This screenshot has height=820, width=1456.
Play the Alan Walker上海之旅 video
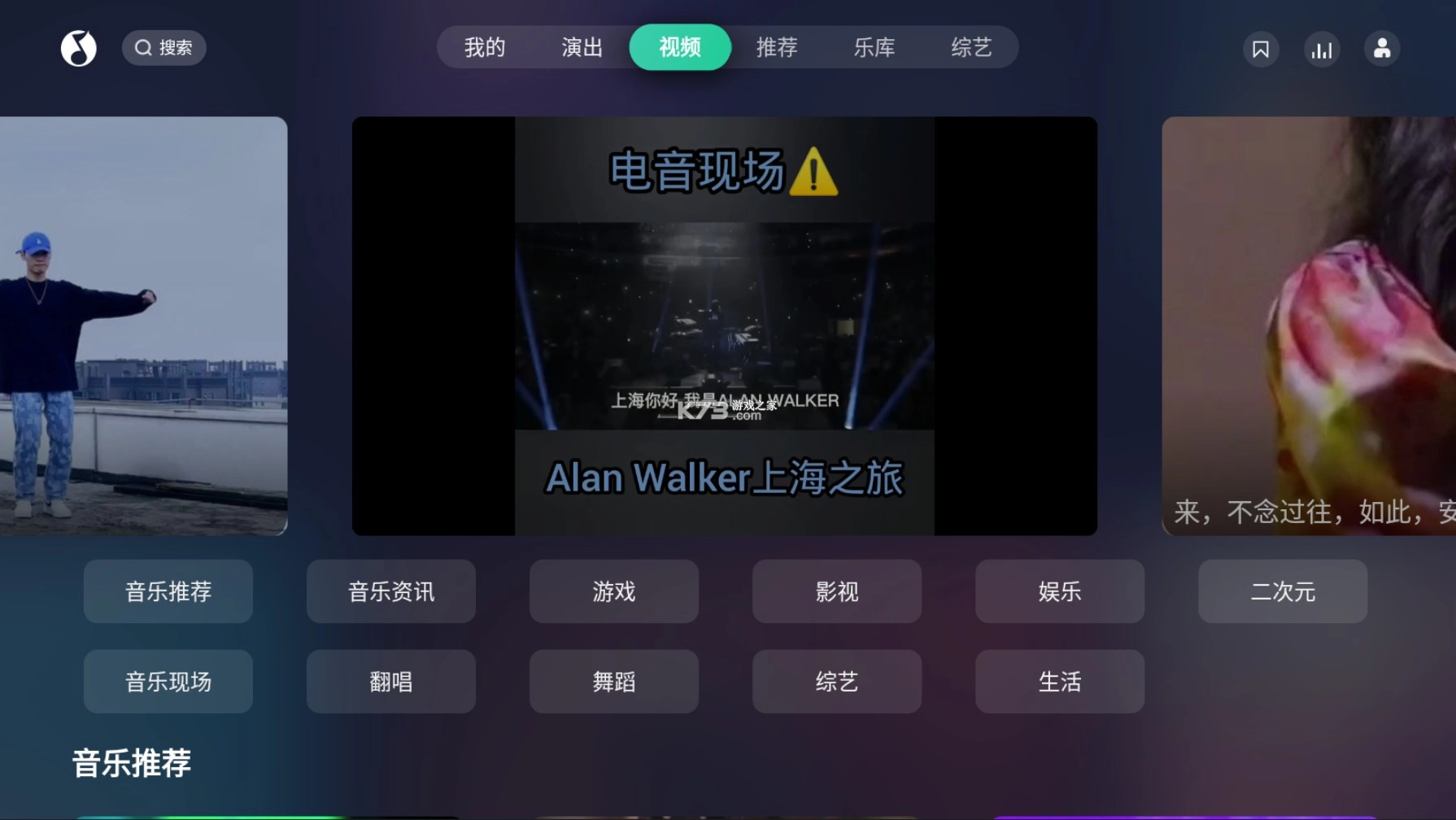pyautogui.click(x=724, y=325)
